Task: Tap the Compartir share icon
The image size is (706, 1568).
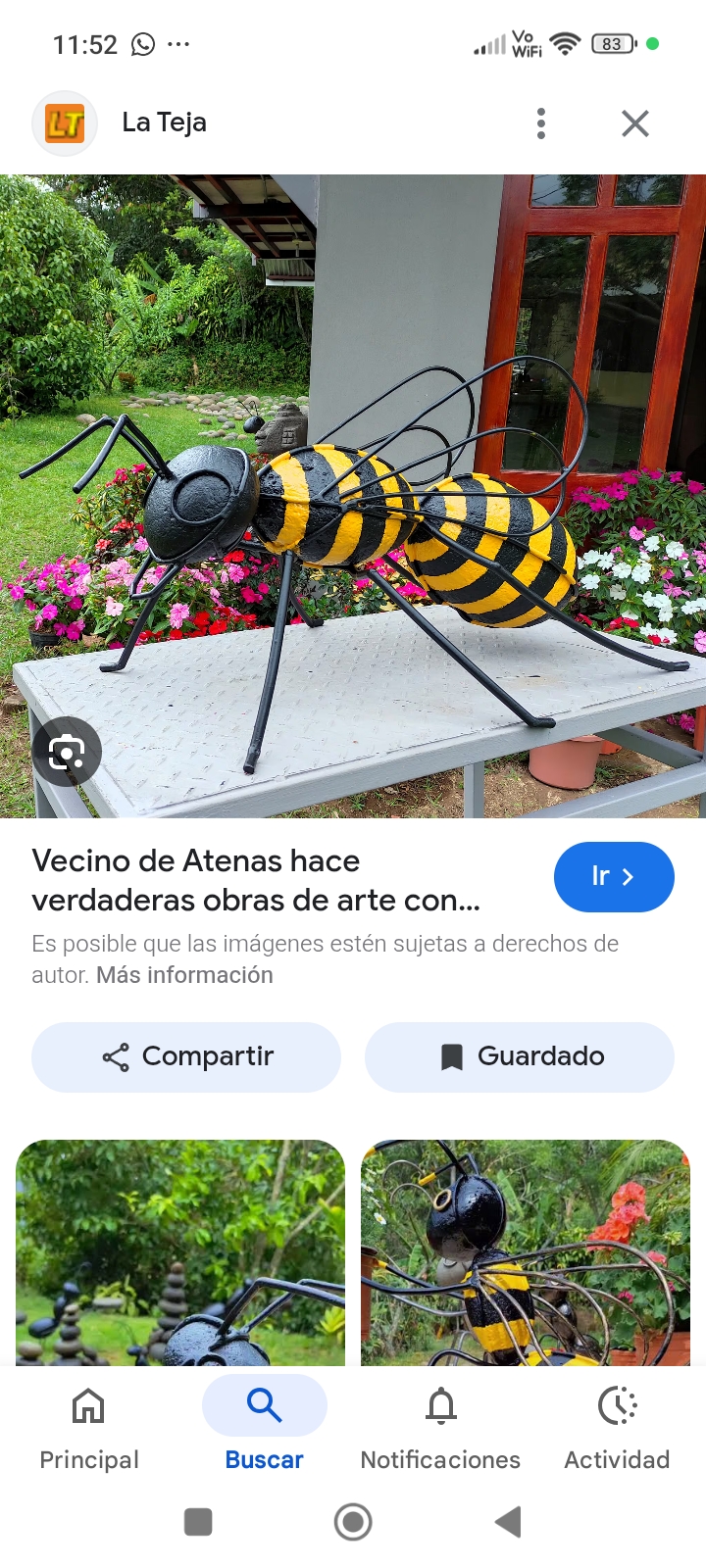Action: (115, 1056)
